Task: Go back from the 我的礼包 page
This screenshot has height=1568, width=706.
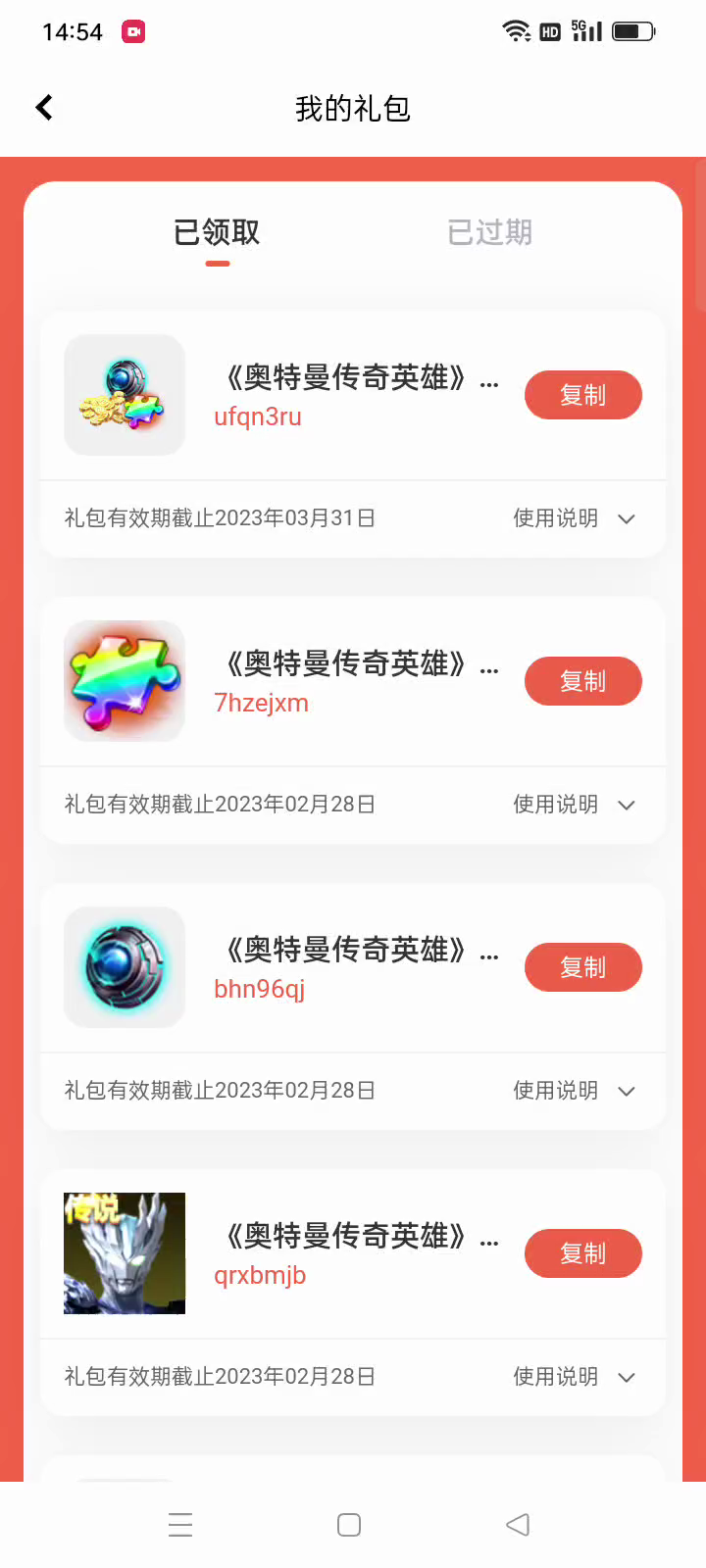Action: (x=44, y=108)
